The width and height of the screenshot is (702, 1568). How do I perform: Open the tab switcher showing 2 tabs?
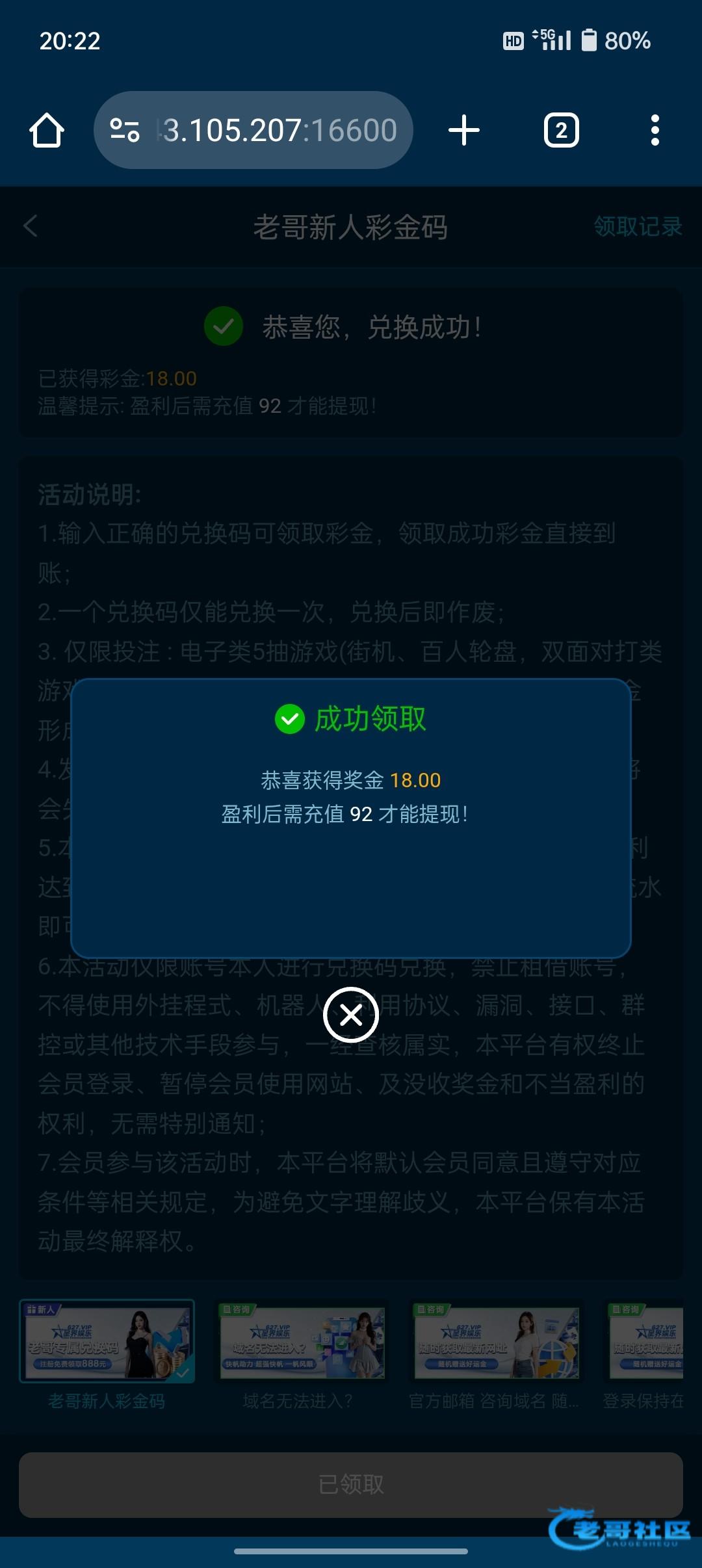click(561, 130)
